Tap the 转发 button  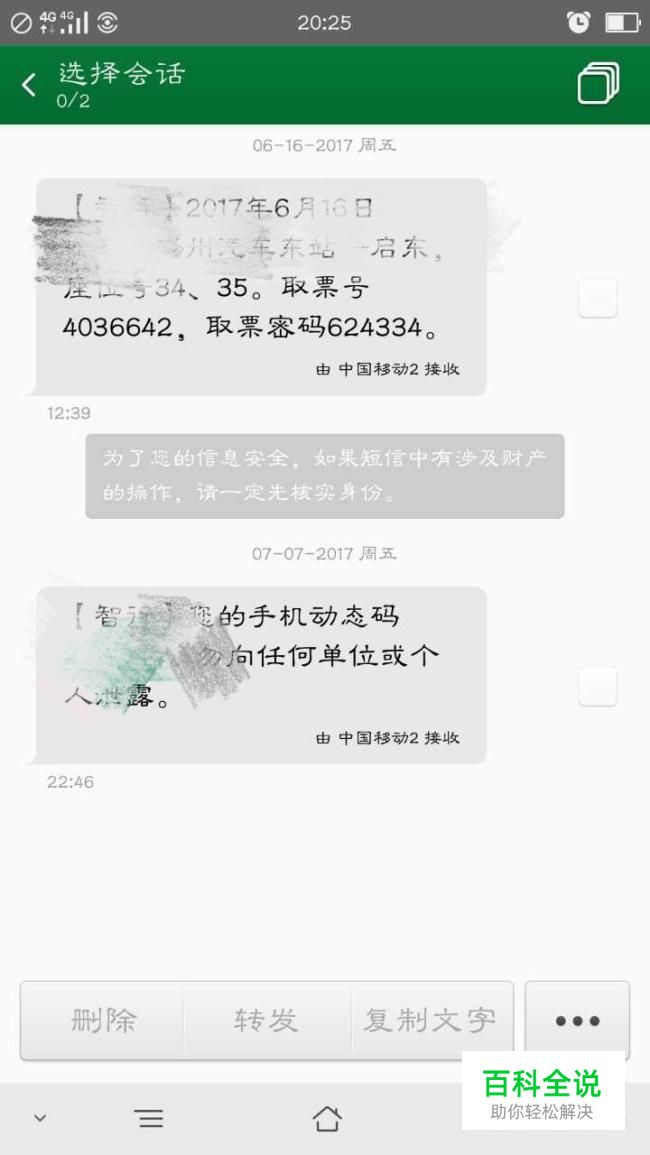(267, 1020)
